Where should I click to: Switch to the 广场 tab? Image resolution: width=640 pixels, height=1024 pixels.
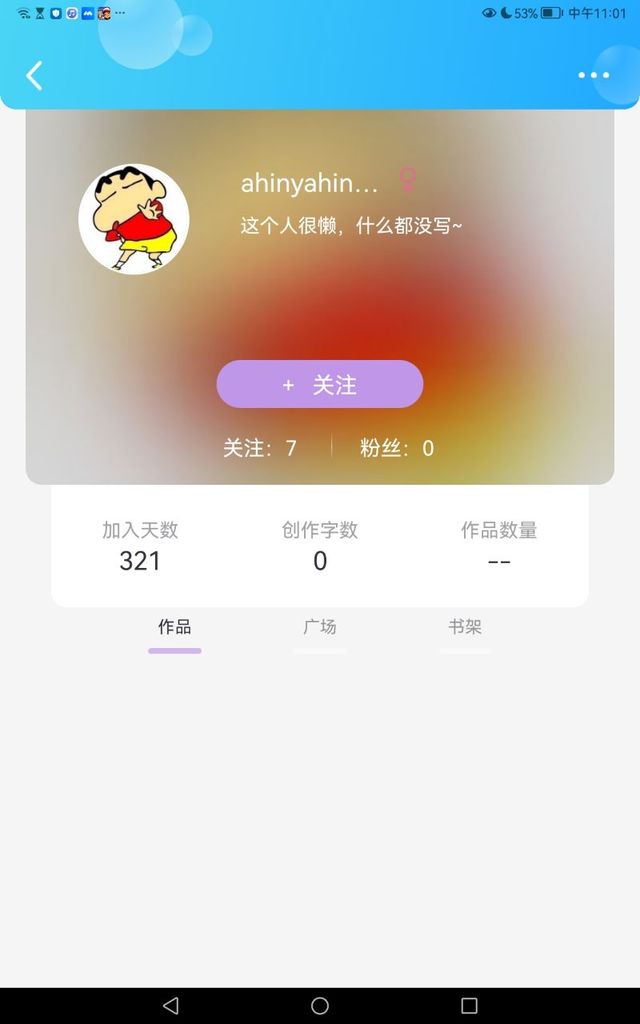coord(319,627)
